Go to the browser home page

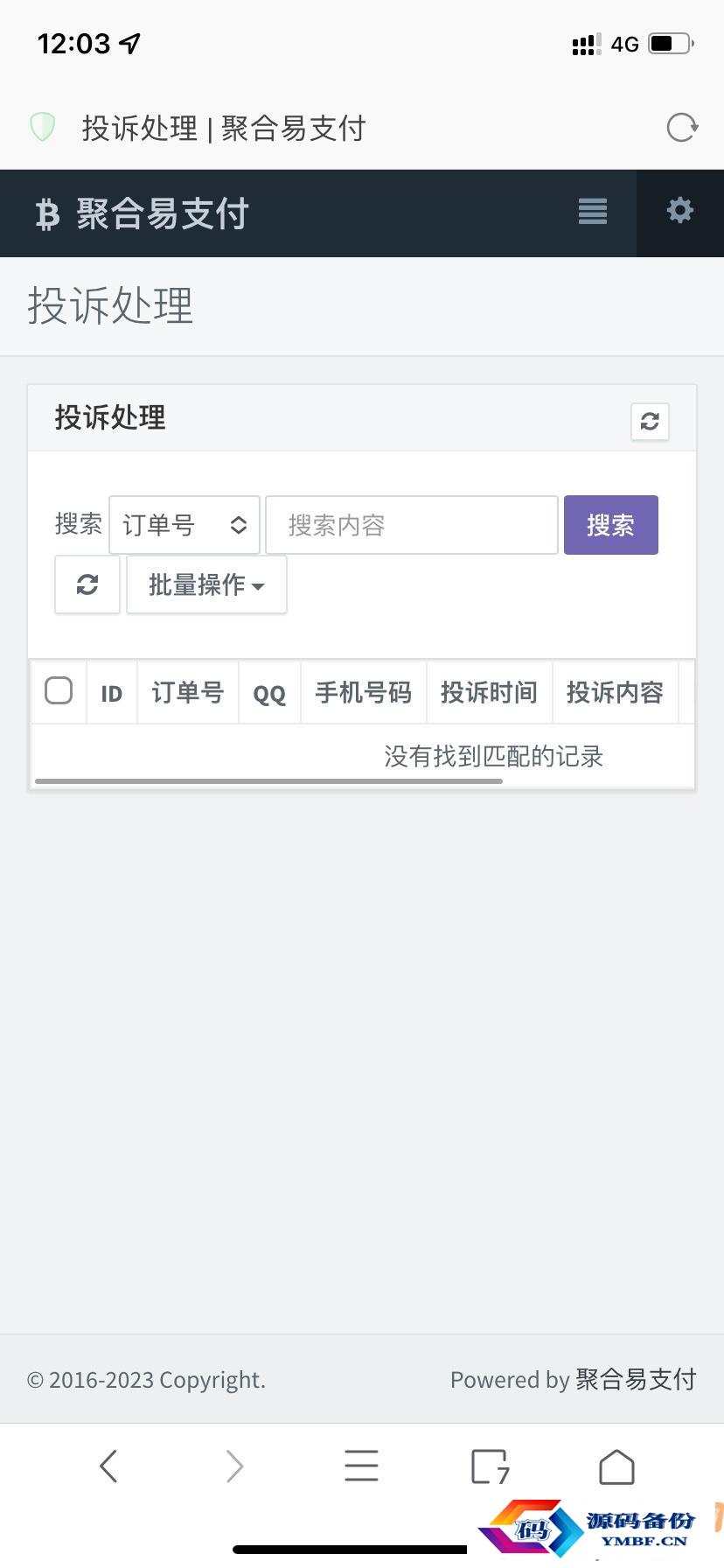tap(616, 1466)
